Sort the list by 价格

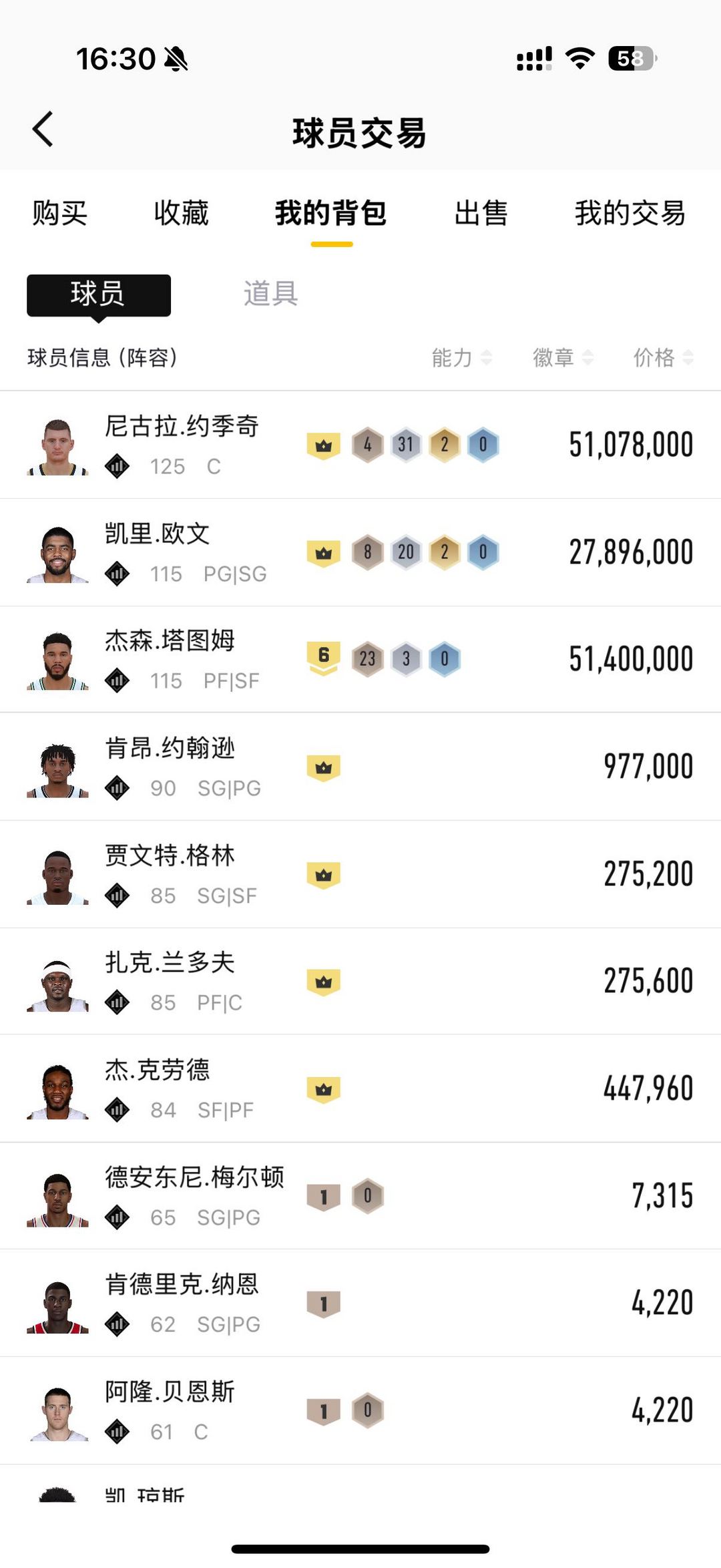click(x=664, y=358)
